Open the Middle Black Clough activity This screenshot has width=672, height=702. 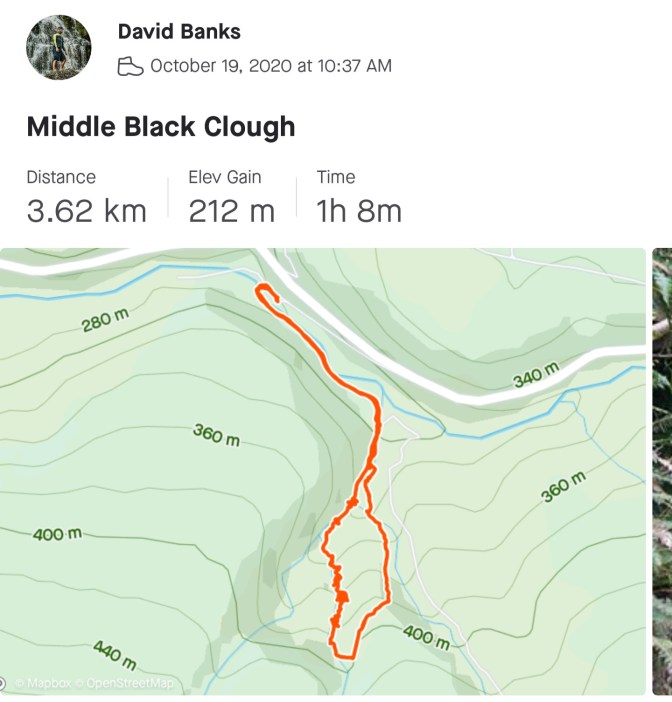click(161, 127)
